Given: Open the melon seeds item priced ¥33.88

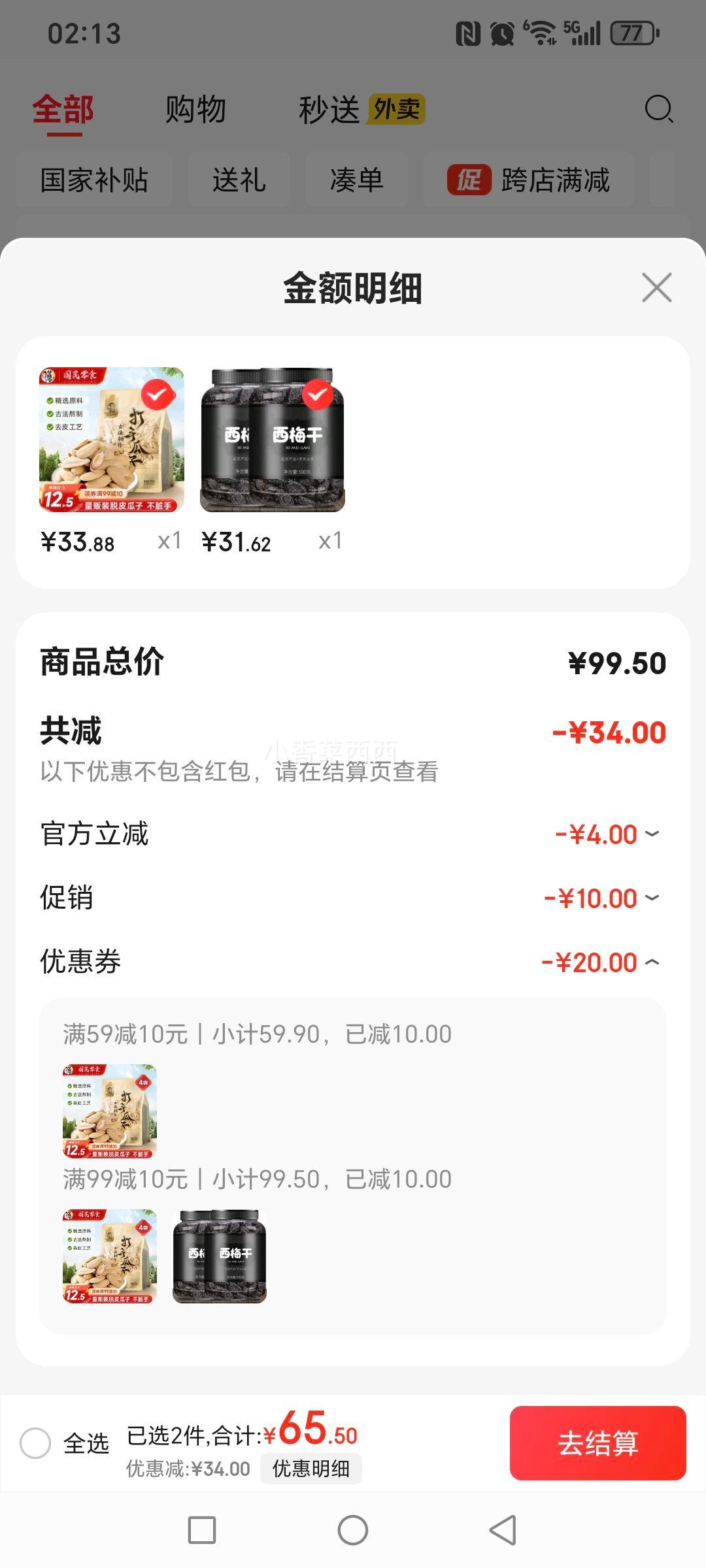Looking at the screenshot, I should 112,440.
